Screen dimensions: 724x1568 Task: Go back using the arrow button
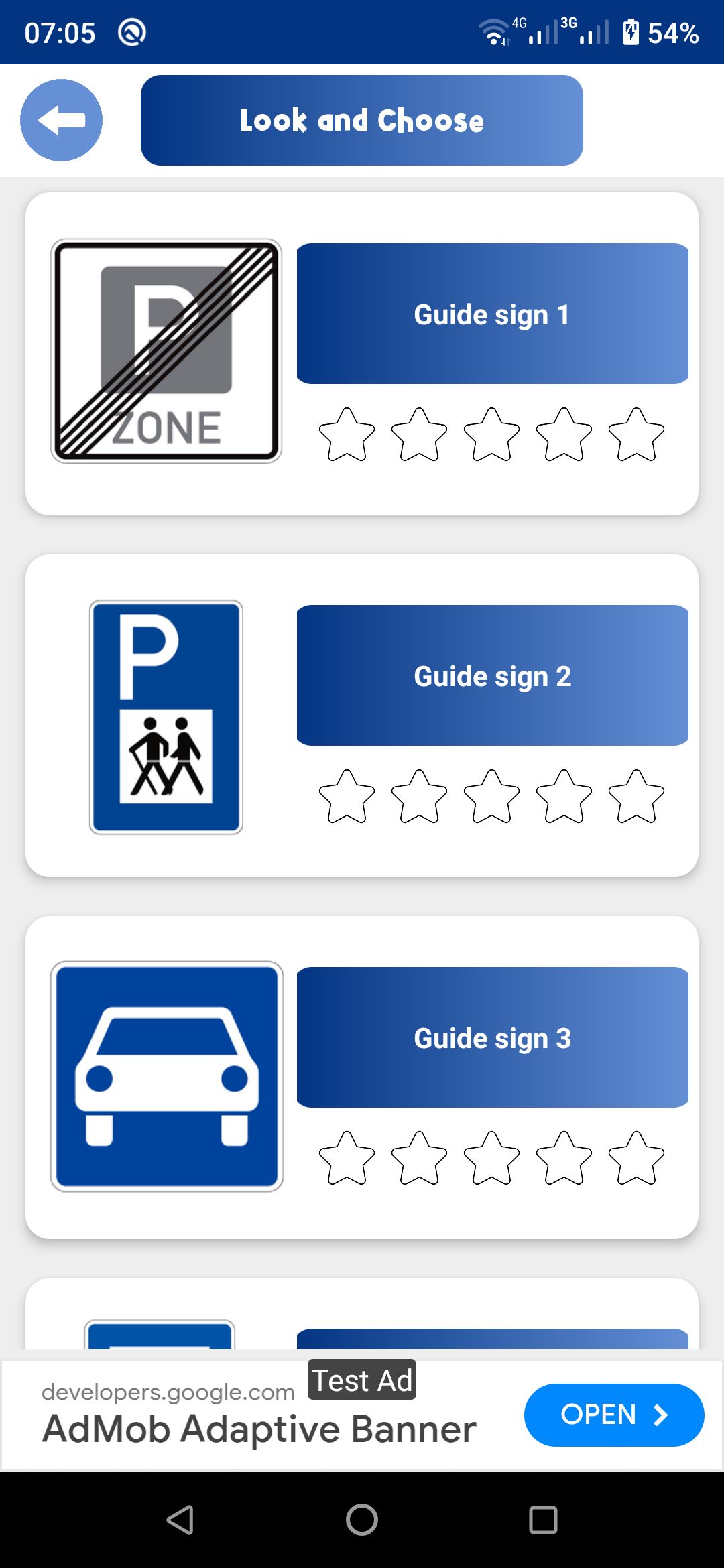click(x=61, y=121)
